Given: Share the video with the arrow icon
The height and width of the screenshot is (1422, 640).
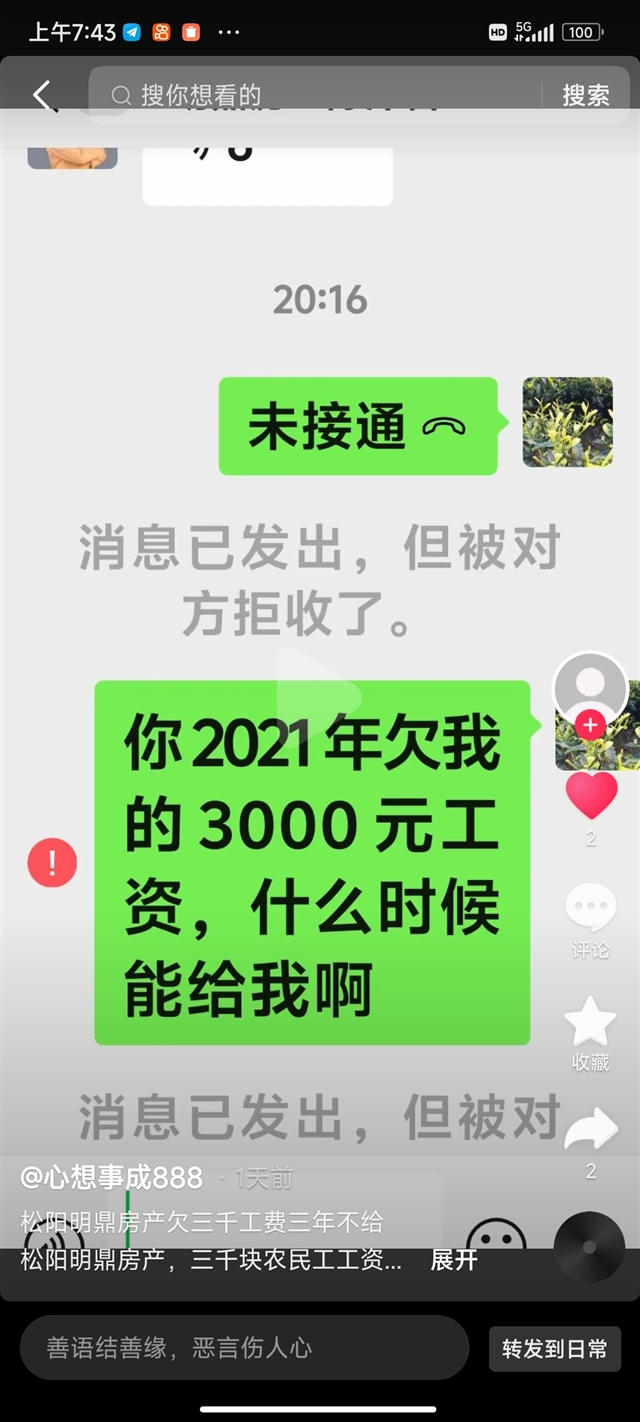Looking at the screenshot, I should coord(591,1131).
